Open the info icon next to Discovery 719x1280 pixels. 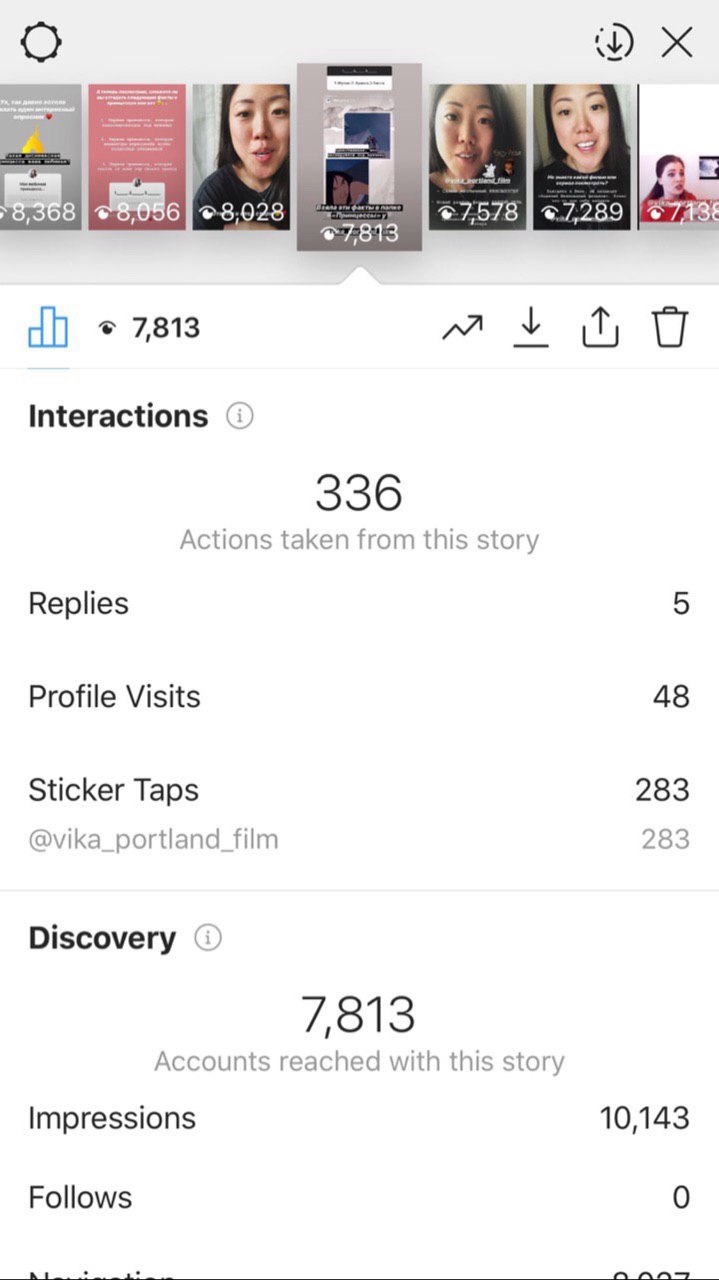[207, 938]
